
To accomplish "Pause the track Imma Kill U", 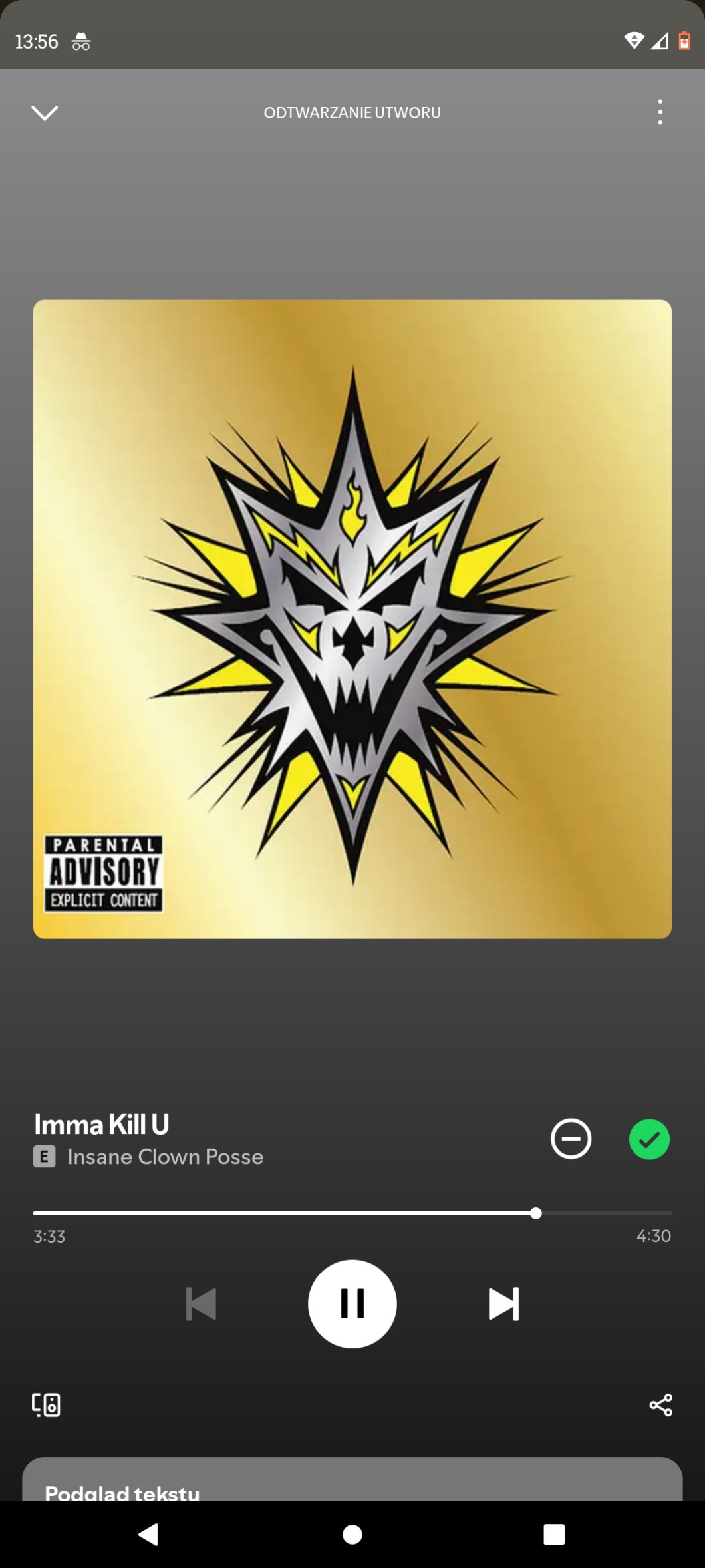I will pos(352,1304).
